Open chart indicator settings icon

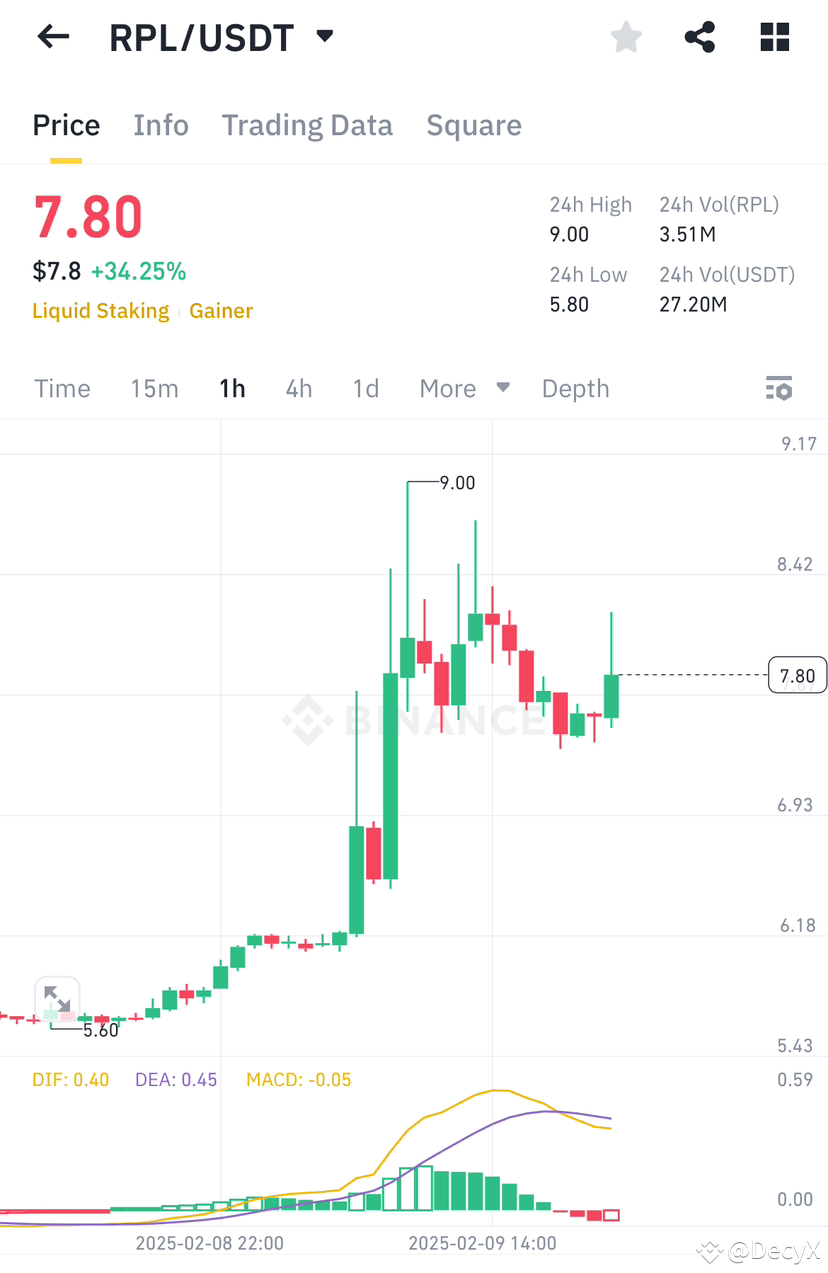click(x=779, y=388)
